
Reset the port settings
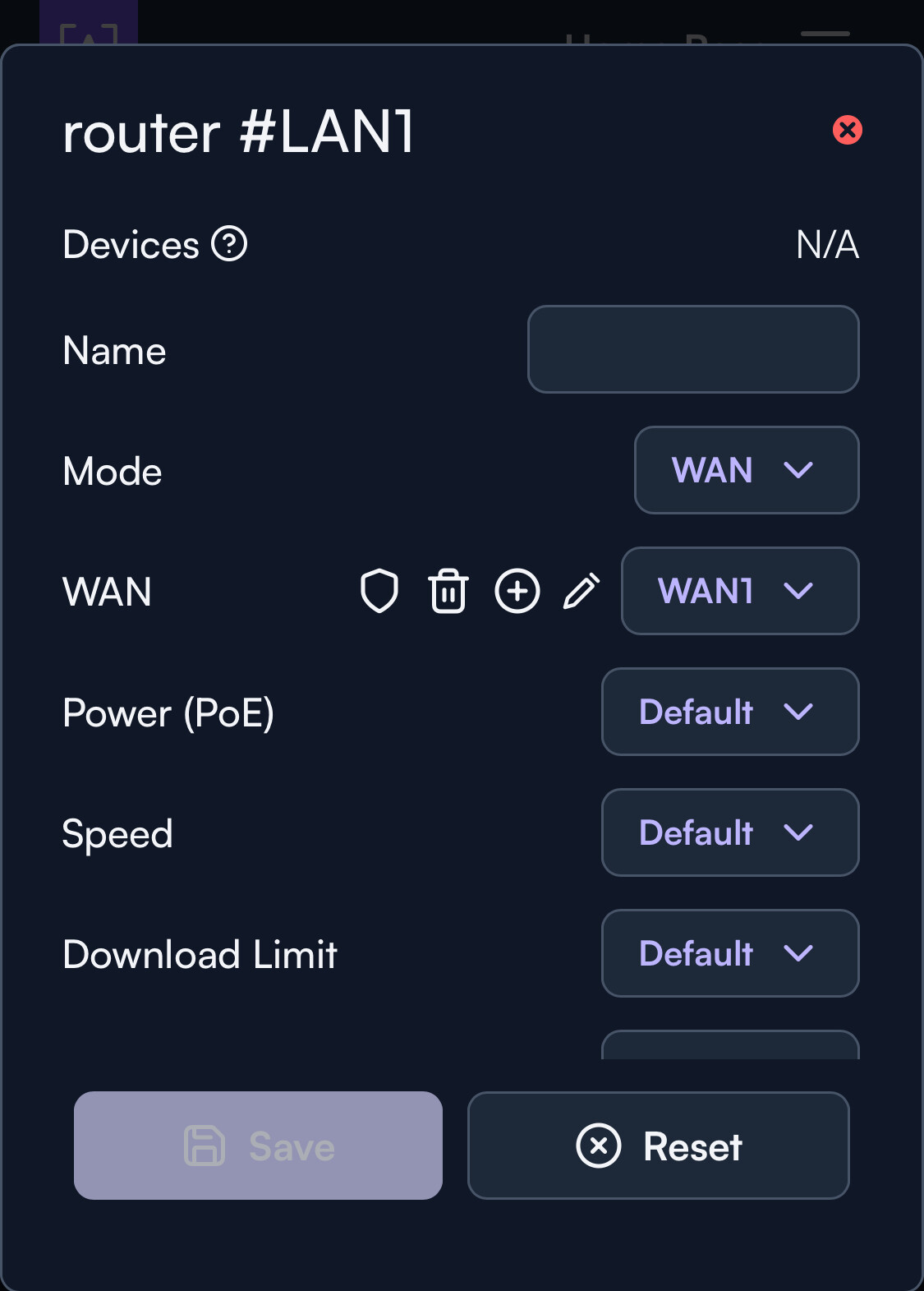pos(658,1146)
